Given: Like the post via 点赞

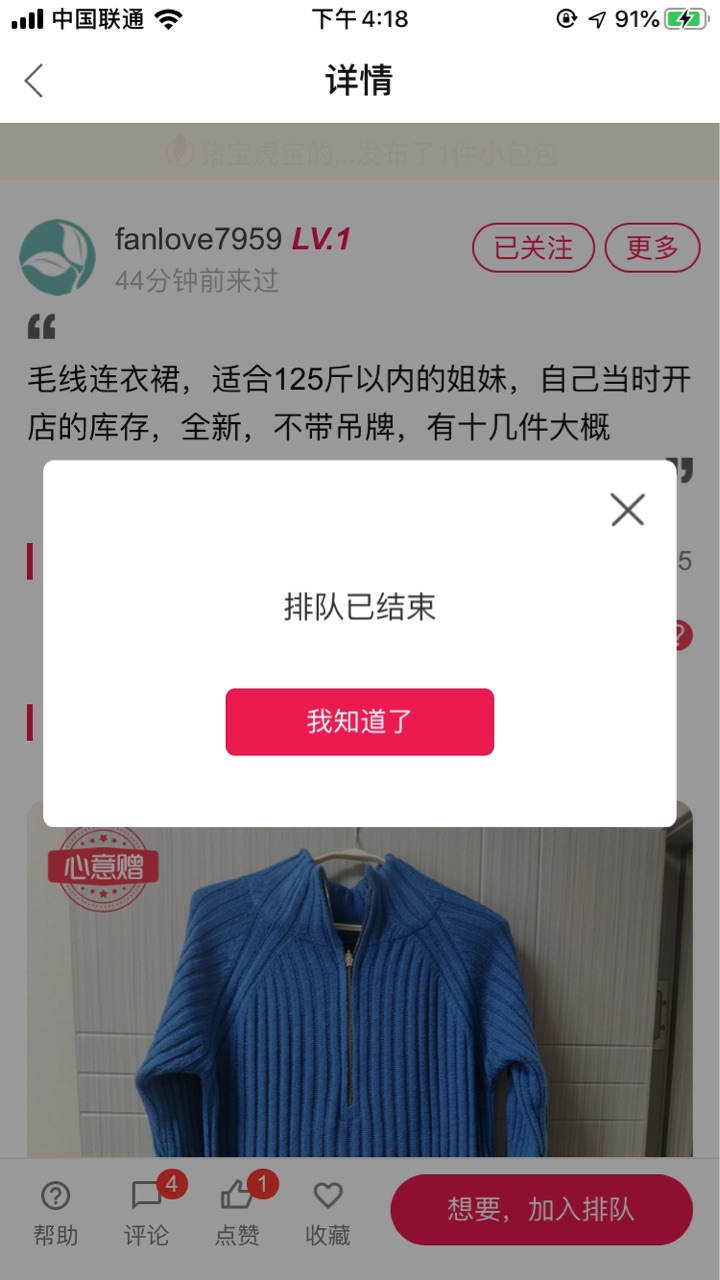Looking at the screenshot, I should point(238,1212).
